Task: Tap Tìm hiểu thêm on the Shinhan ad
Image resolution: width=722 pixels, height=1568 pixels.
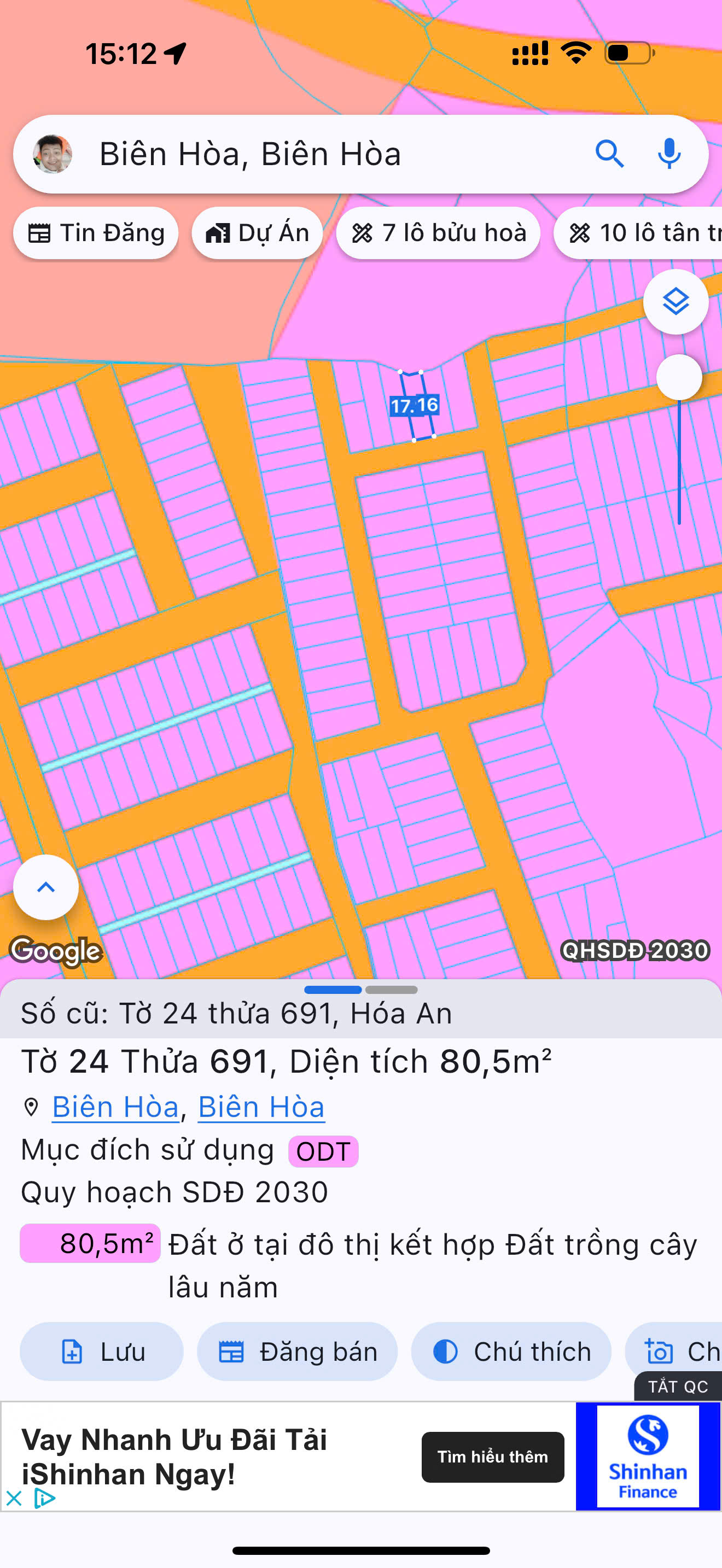Action: [x=492, y=1456]
